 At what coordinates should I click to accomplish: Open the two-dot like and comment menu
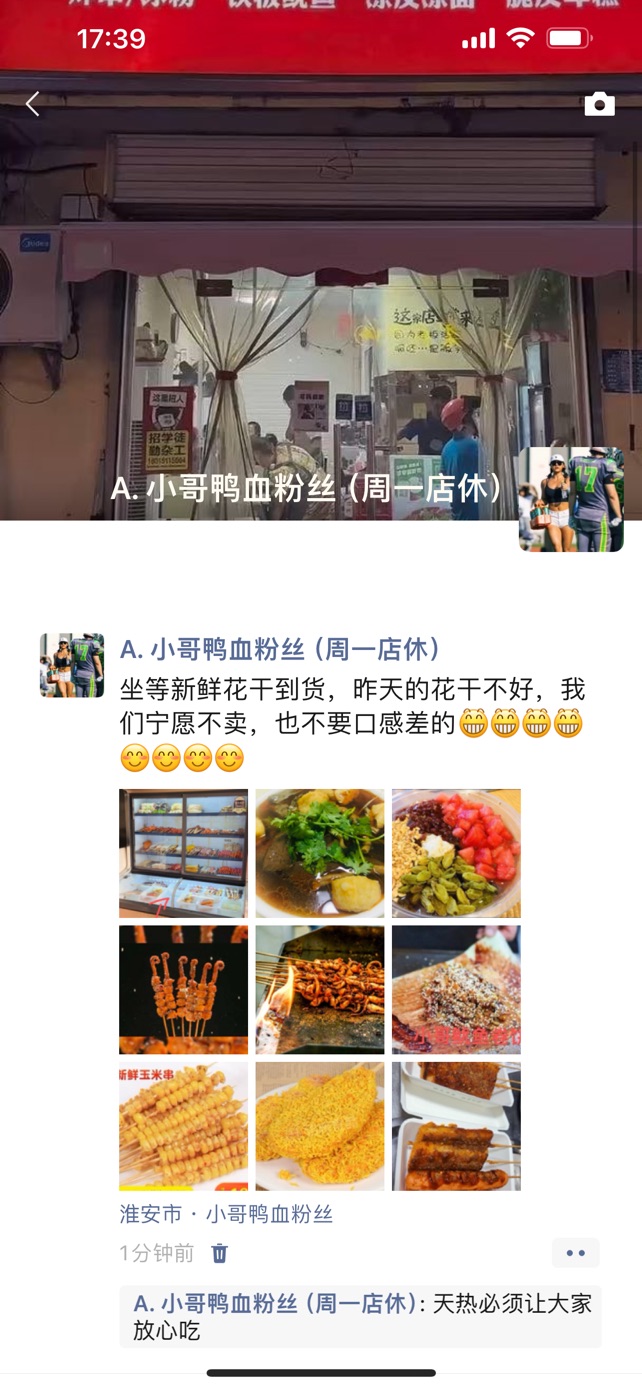[x=575, y=1253]
